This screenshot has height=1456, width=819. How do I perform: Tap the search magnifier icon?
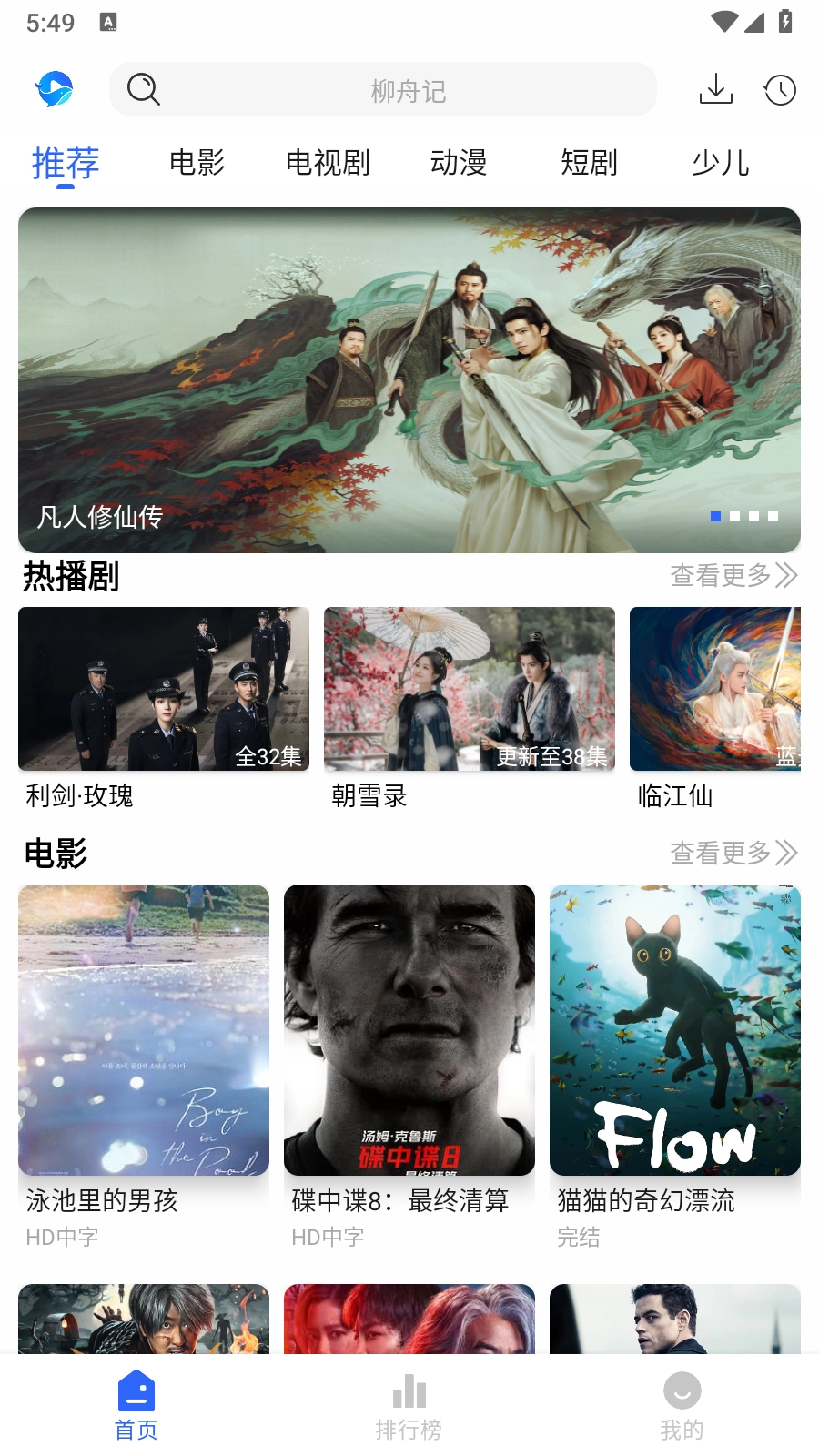143,89
